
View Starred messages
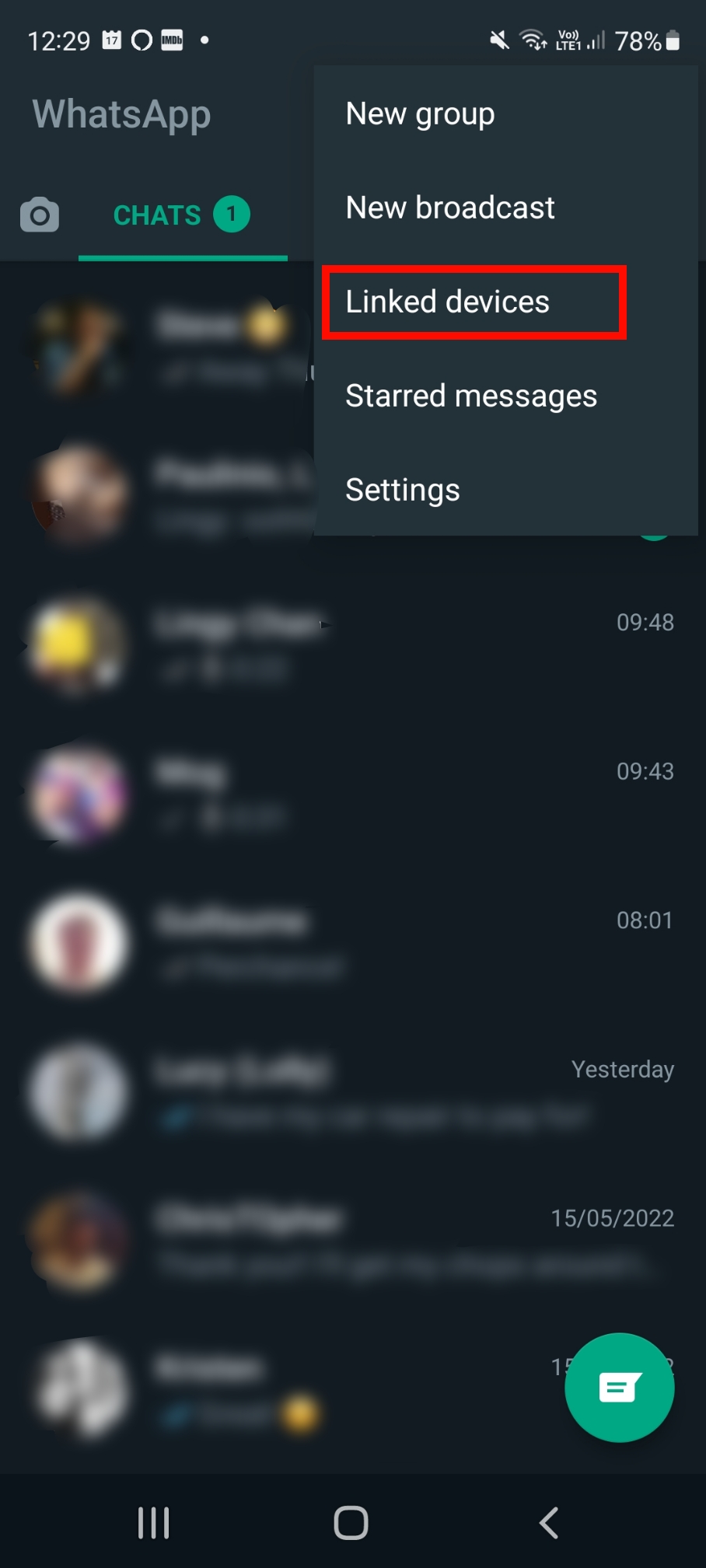click(x=471, y=396)
